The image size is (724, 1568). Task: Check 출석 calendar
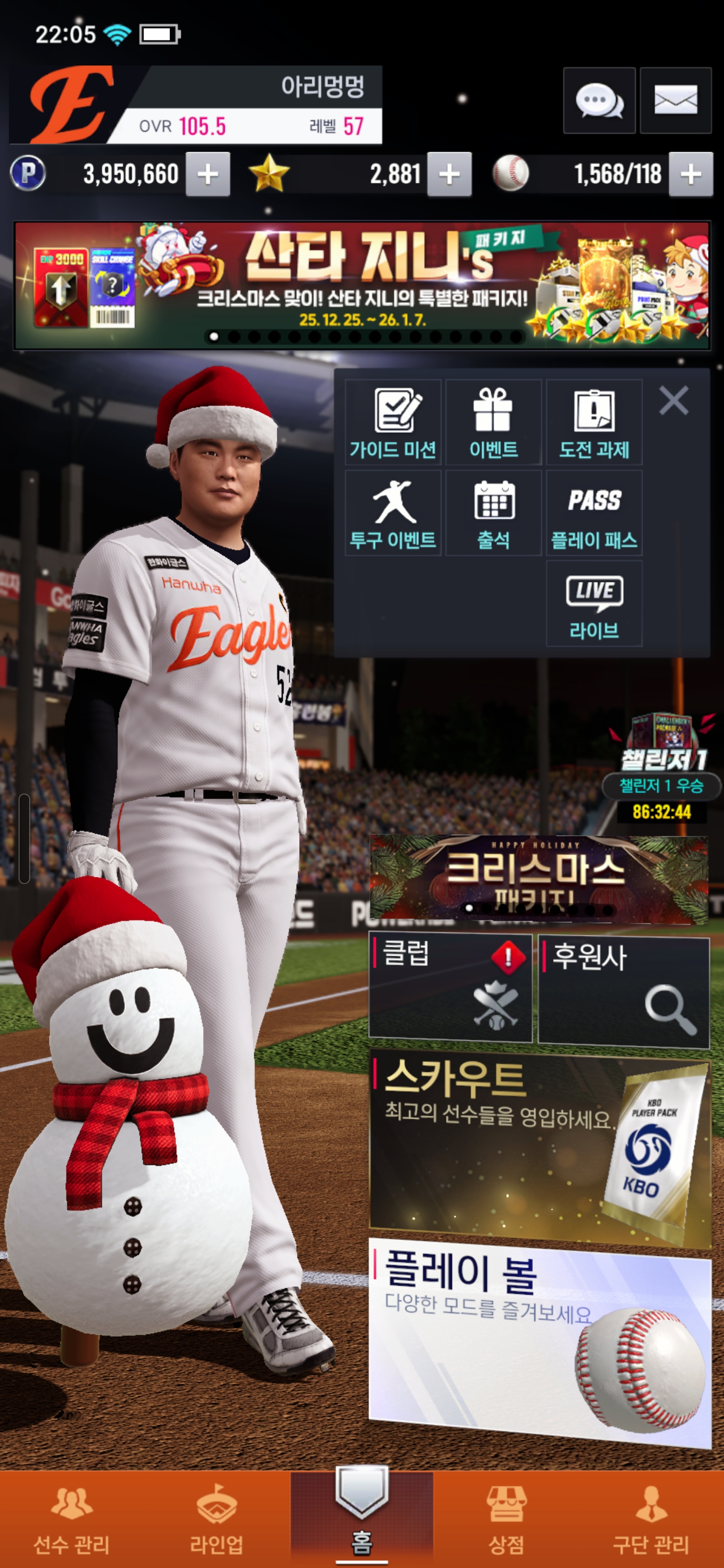click(493, 513)
